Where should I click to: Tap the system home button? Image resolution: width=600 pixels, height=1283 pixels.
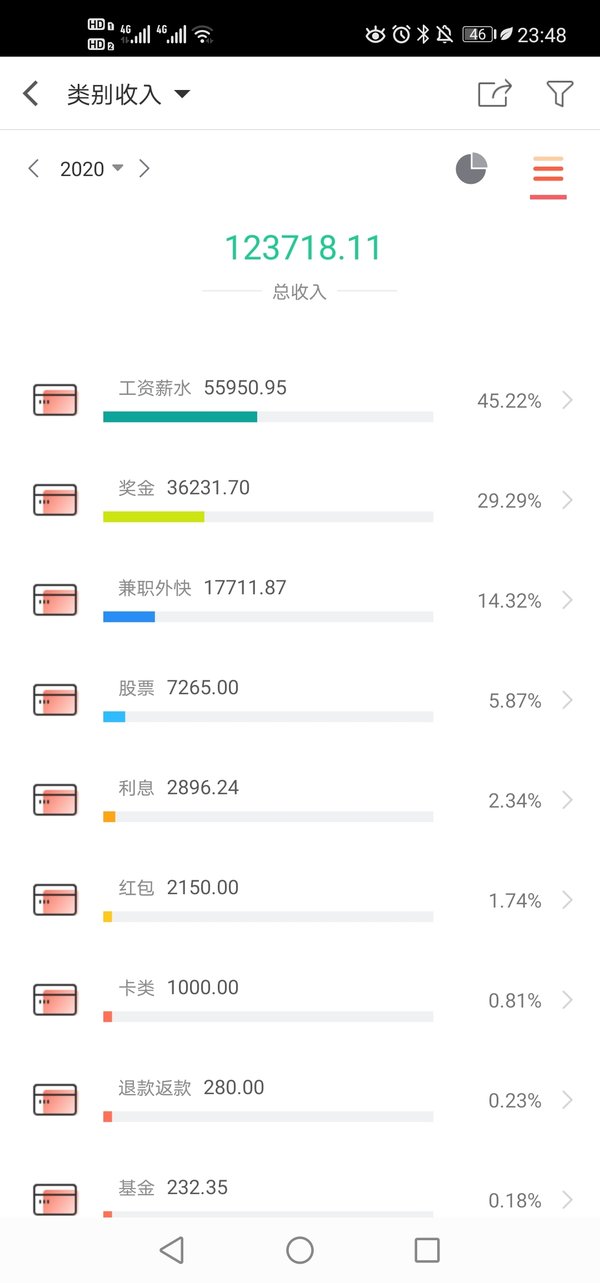300,1250
